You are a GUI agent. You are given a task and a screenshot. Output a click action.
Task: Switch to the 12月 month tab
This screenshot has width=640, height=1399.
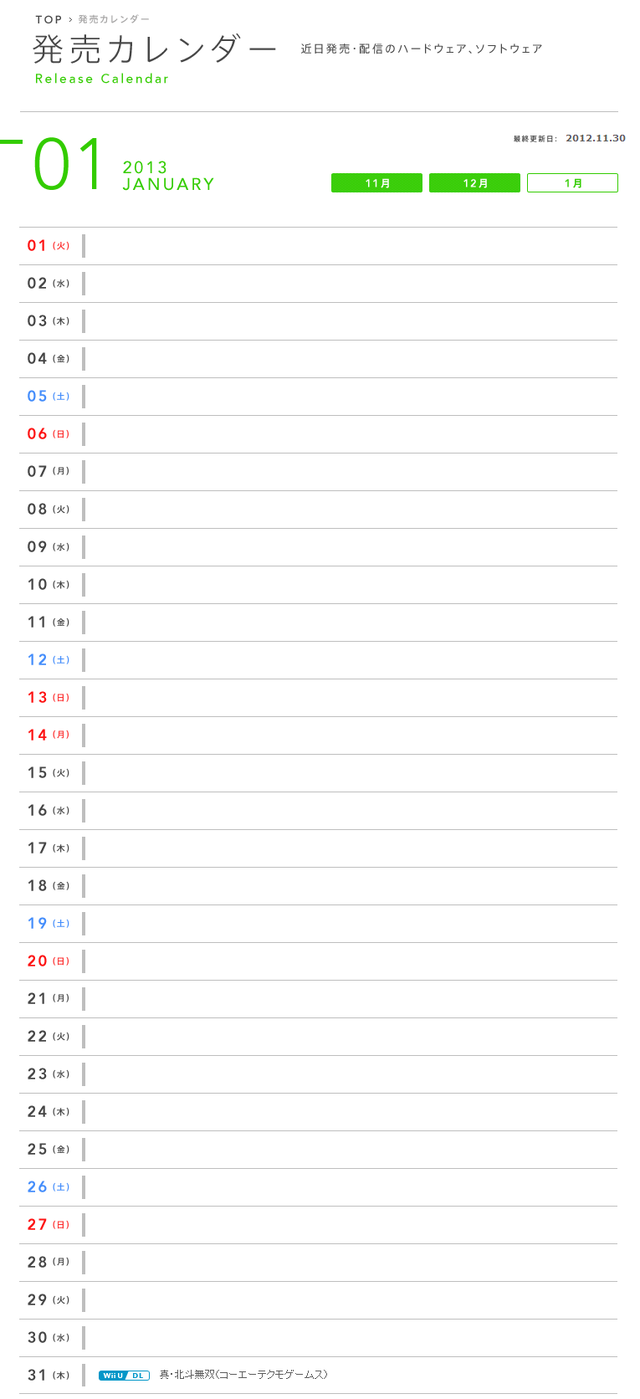point(475,183)
